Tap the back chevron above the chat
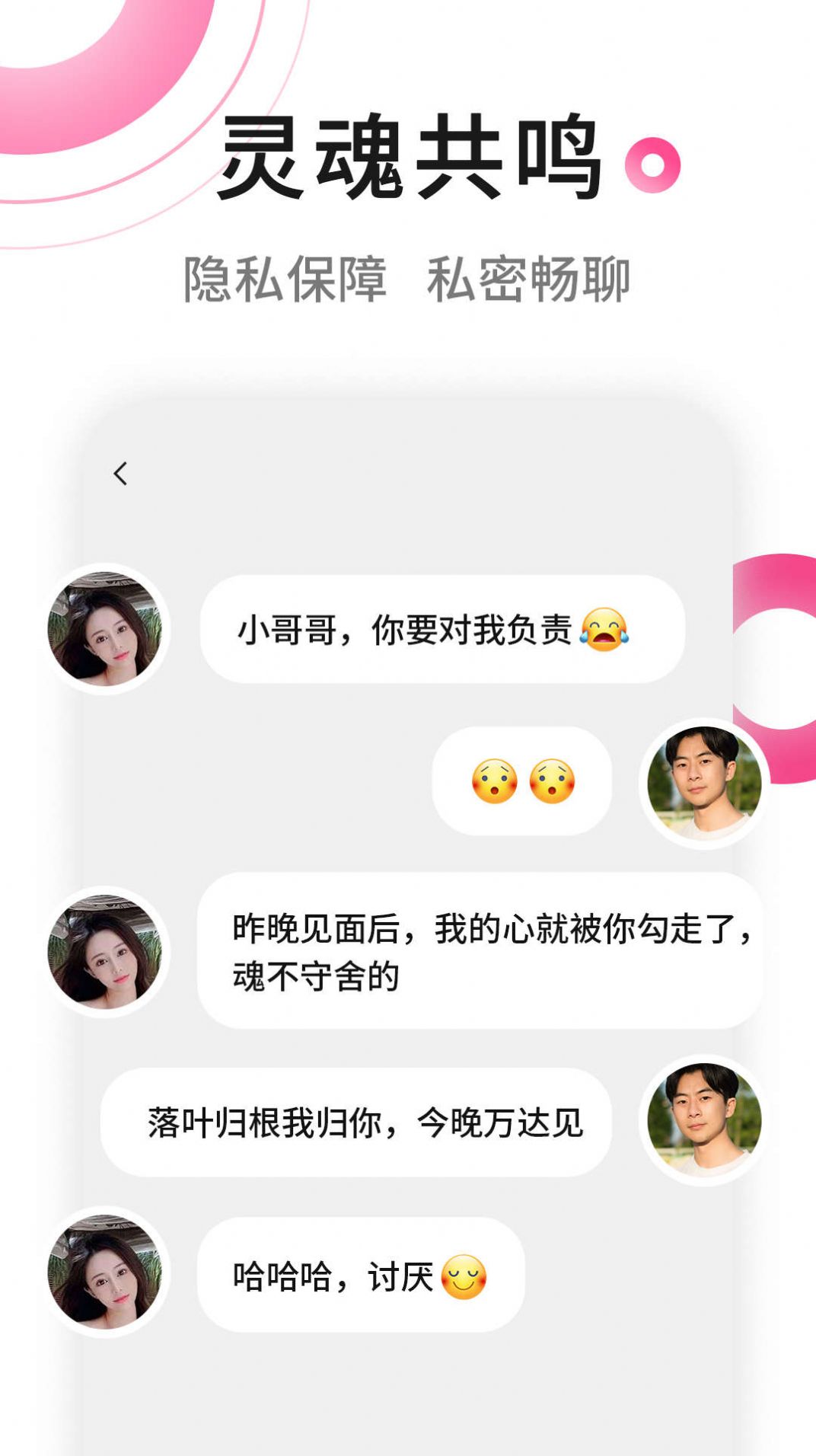 [x=122, y=473]
